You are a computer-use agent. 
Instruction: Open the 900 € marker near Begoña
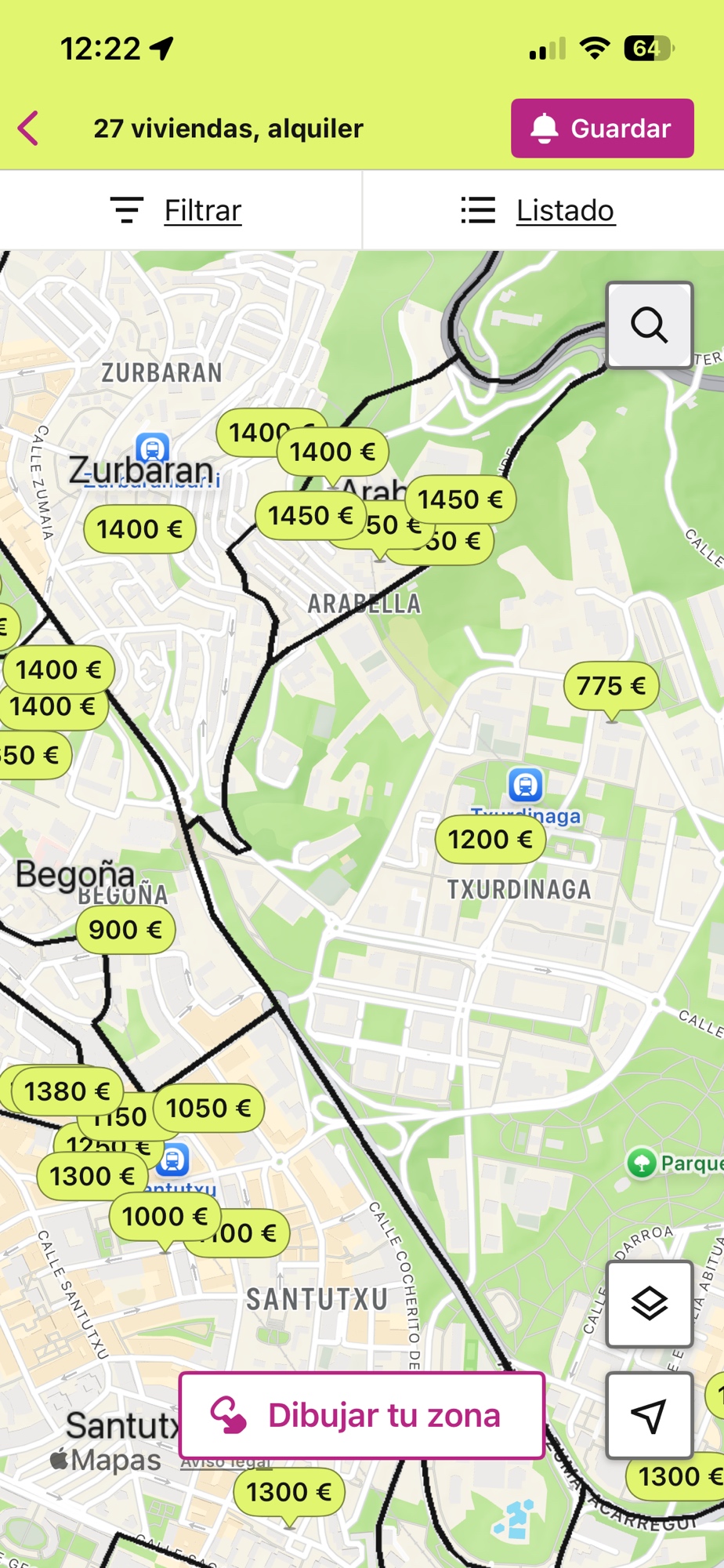click(125, 930)
